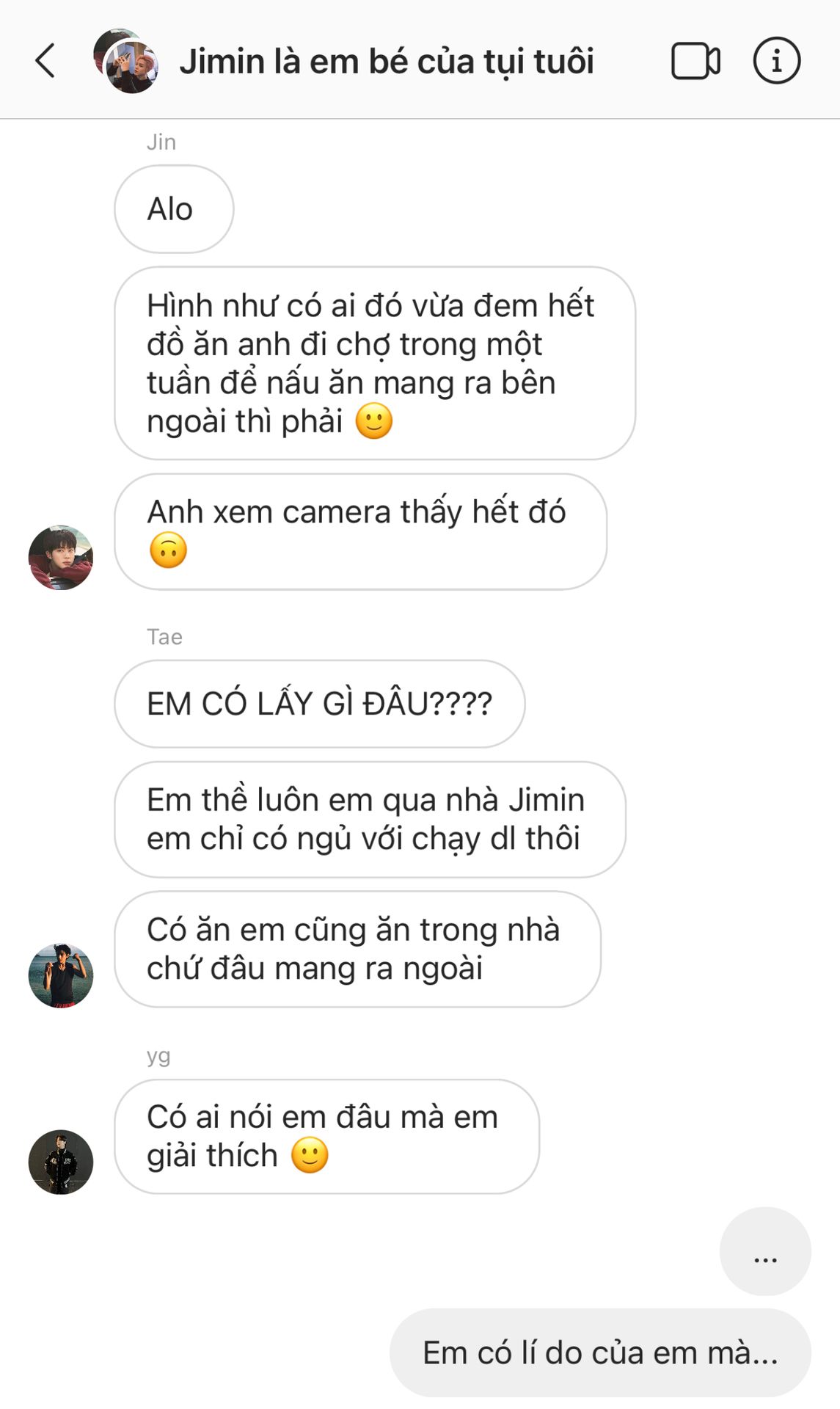This screenshot has width=840, height=1409.
Task: Open the group name title
Action: pyautogui.click(x=387, y=62)
